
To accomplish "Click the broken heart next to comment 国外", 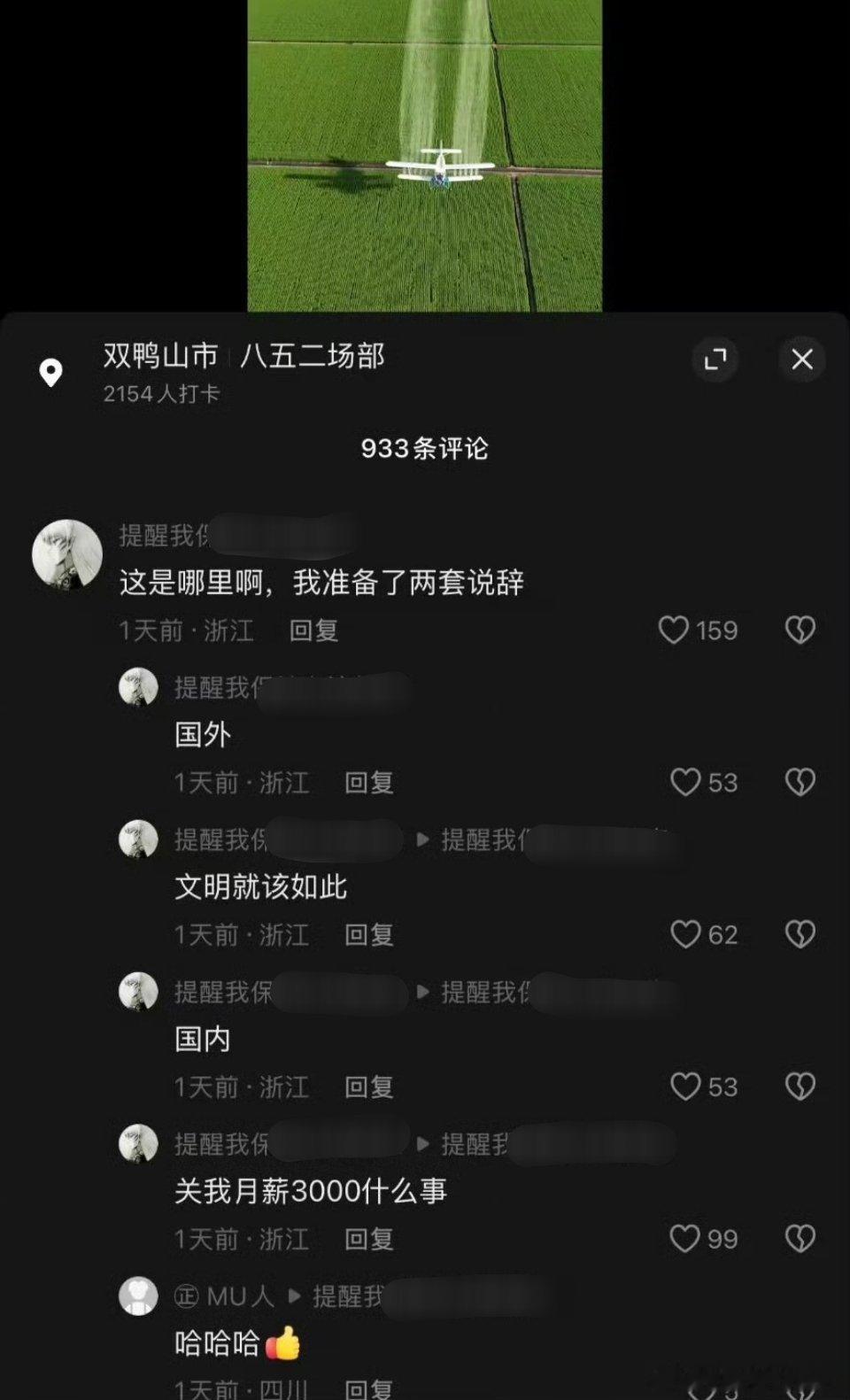I will click(x=800, y=783).
